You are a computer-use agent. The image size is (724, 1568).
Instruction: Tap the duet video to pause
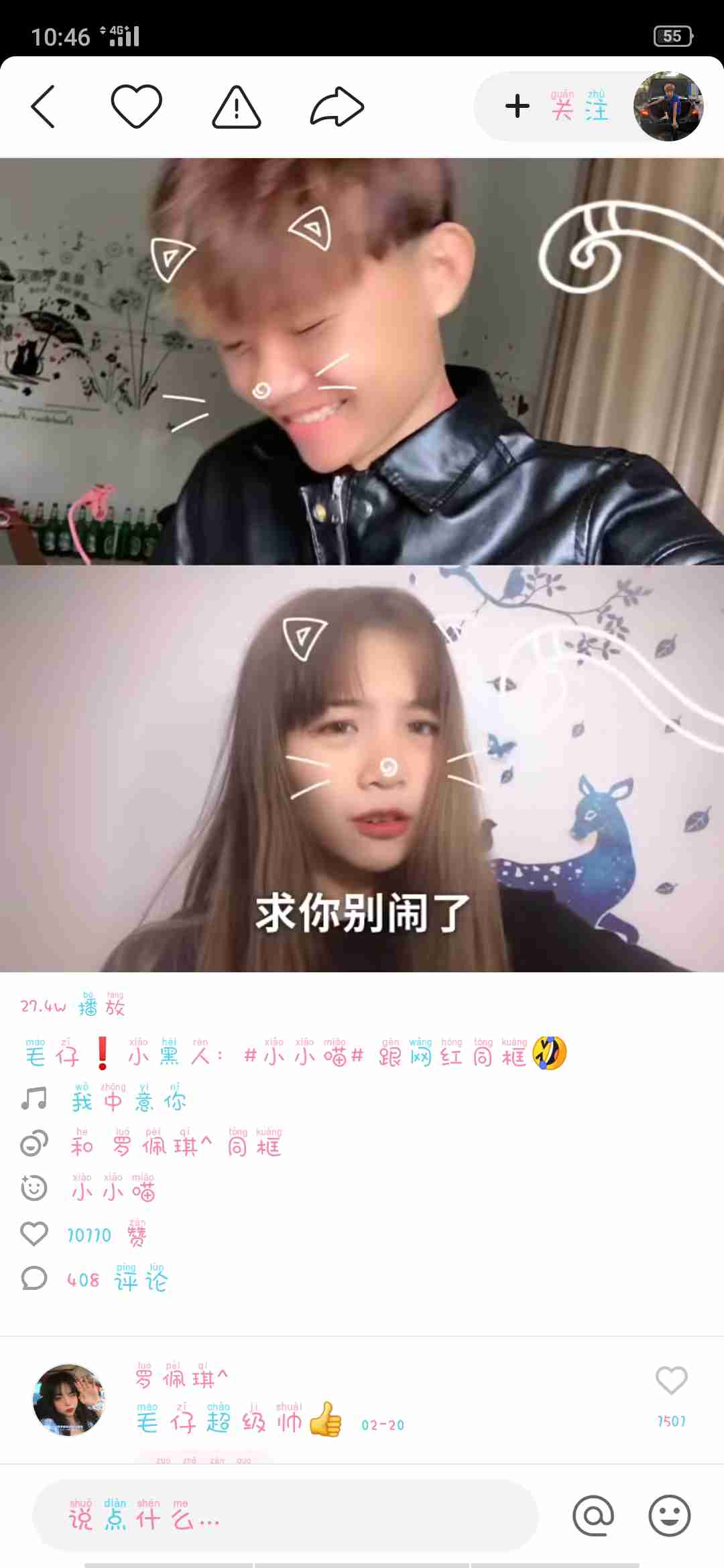click(362, 564)
